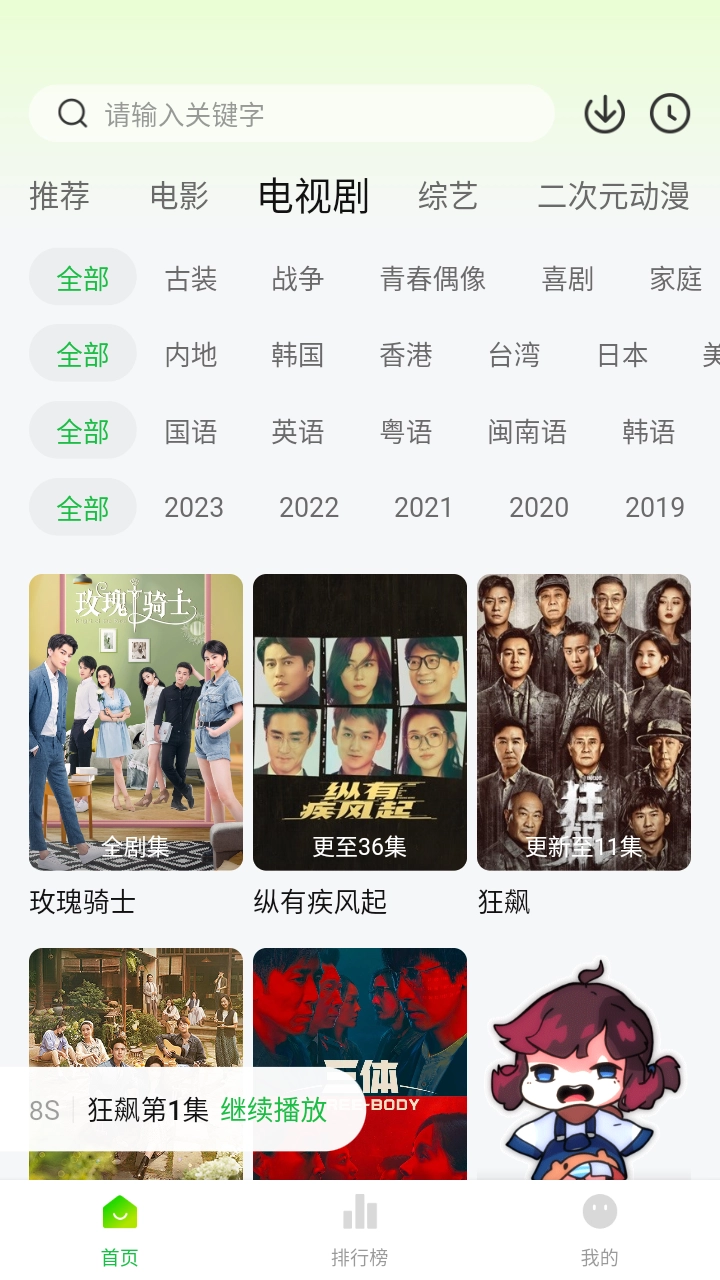Choose 全部 in the year row
The height and width of the screenshot is (1280, 720).
pyautogui.click(x=82, y=507)
